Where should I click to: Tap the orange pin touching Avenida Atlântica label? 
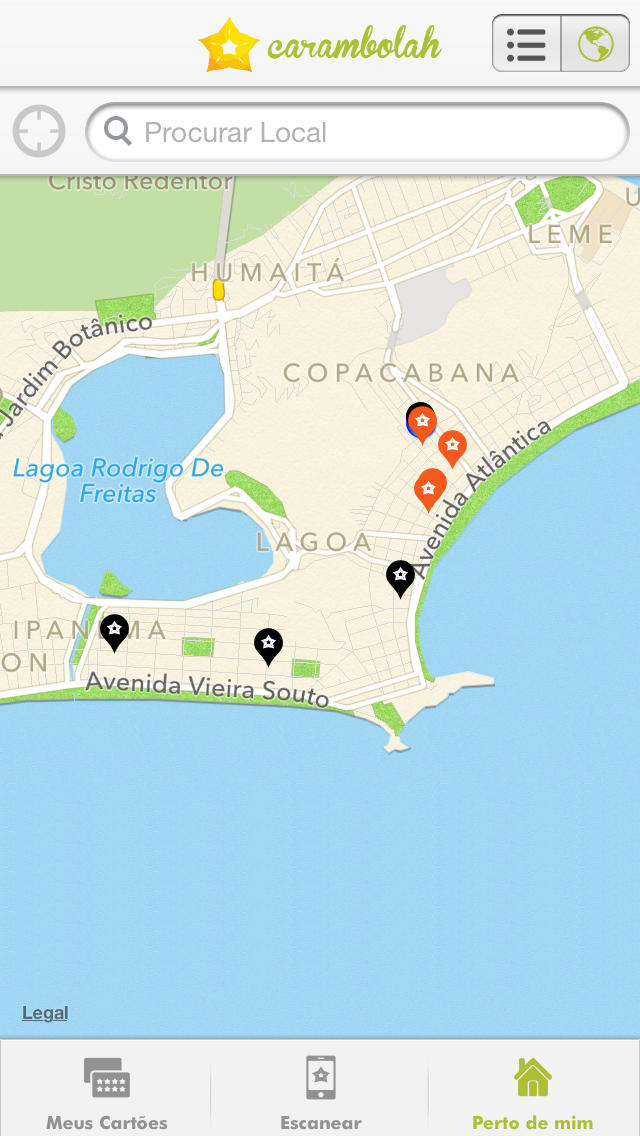pos(431,489)
